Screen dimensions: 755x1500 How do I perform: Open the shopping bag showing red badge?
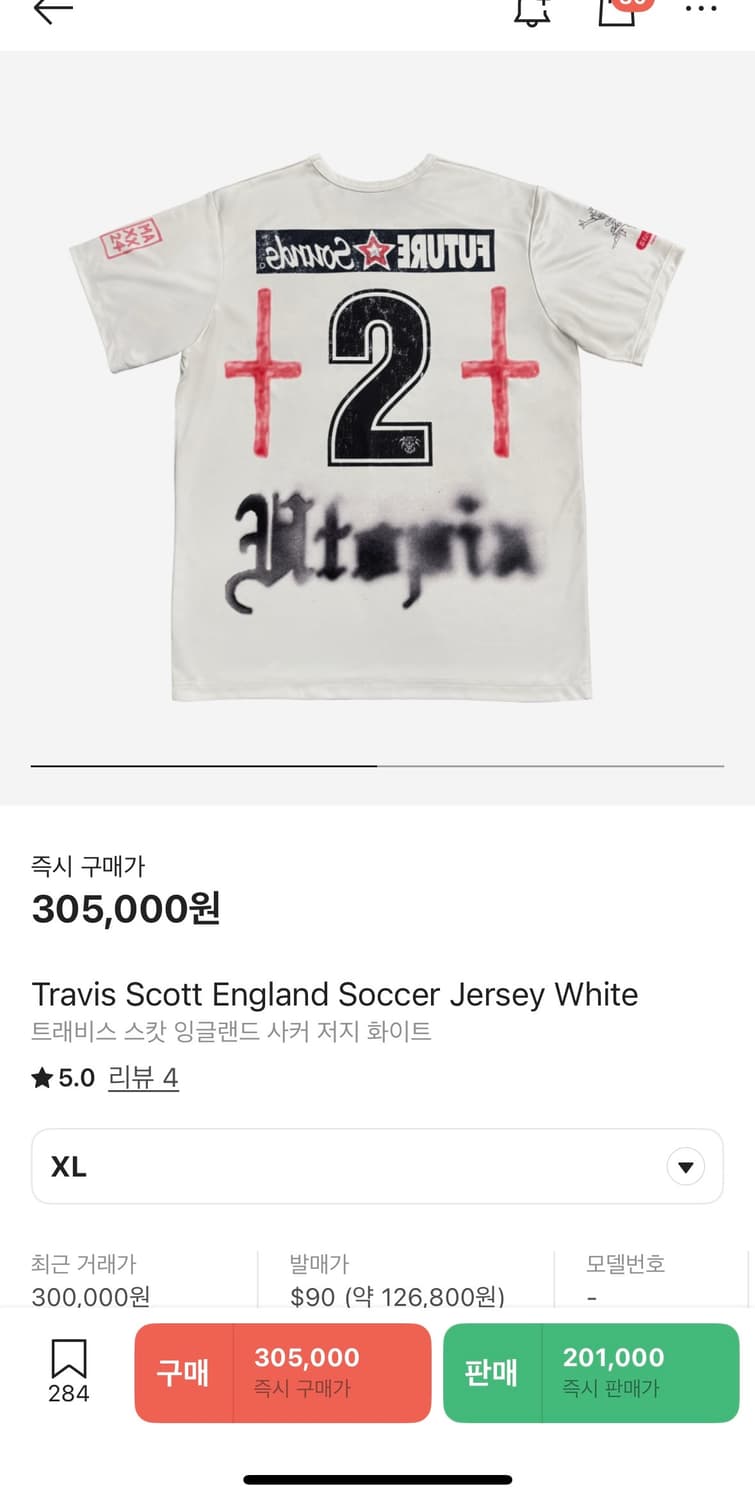click(x=617, y=12)
